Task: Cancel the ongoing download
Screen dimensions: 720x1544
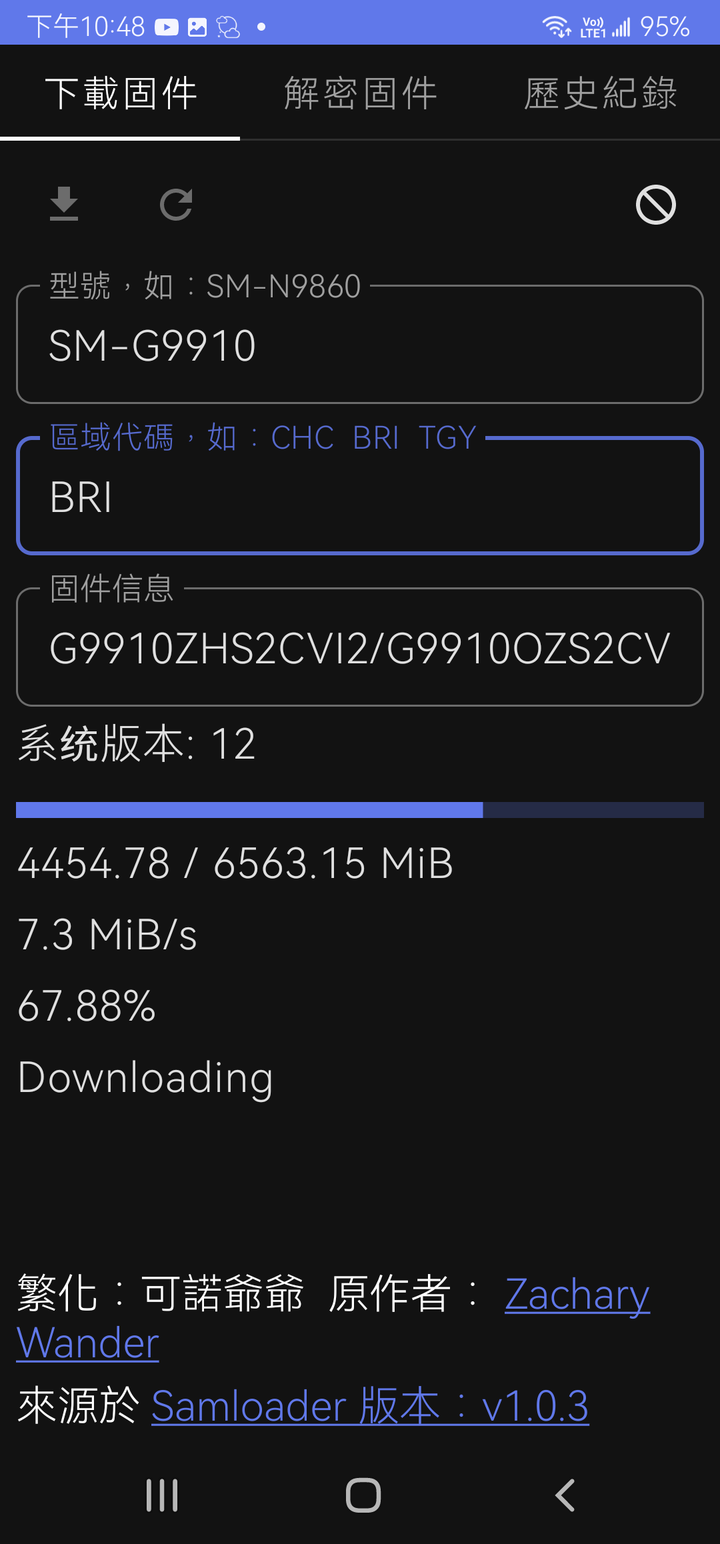Action: (656, 205)
